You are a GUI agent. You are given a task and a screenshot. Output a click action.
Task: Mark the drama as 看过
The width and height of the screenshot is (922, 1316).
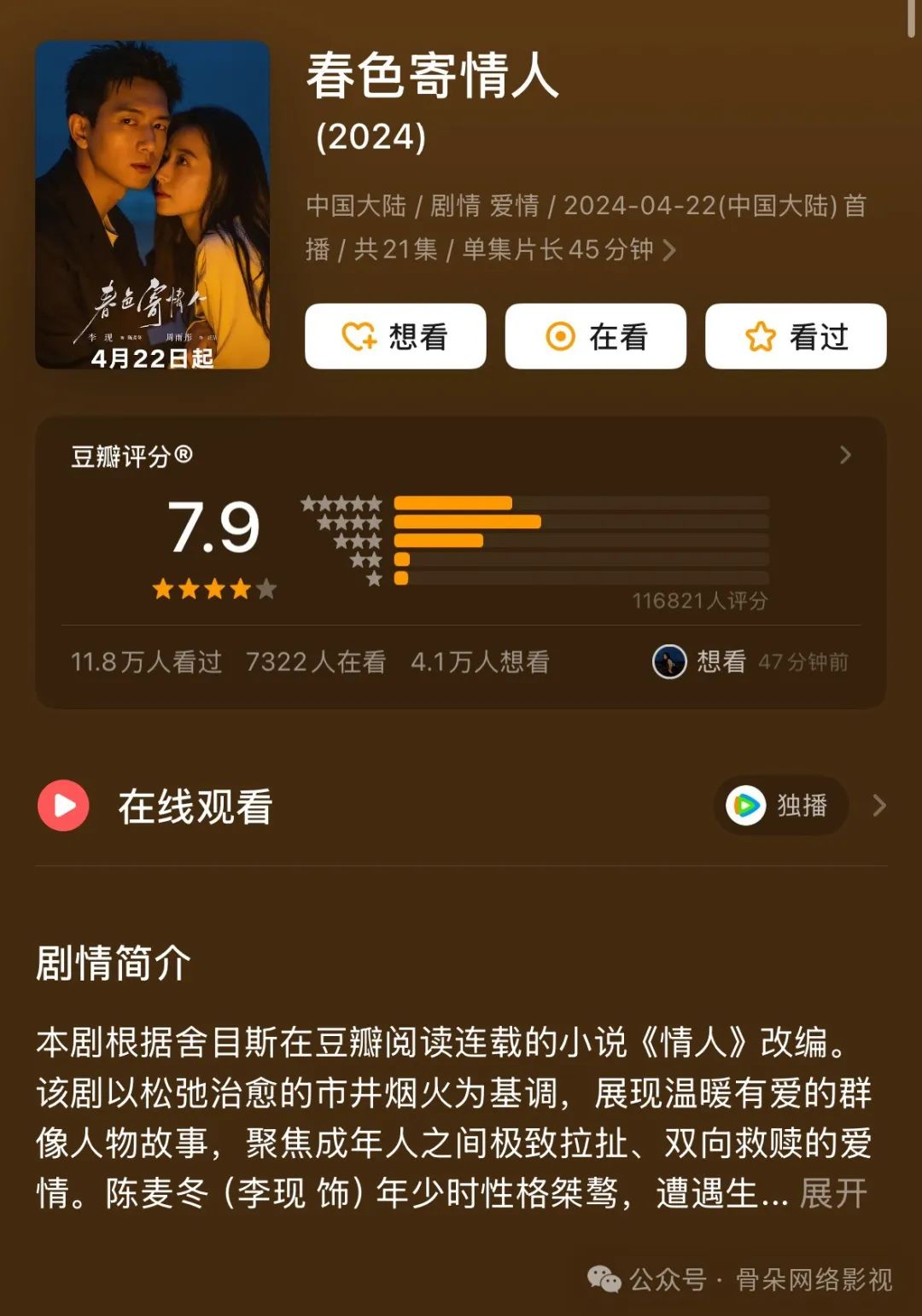point(795,336)
